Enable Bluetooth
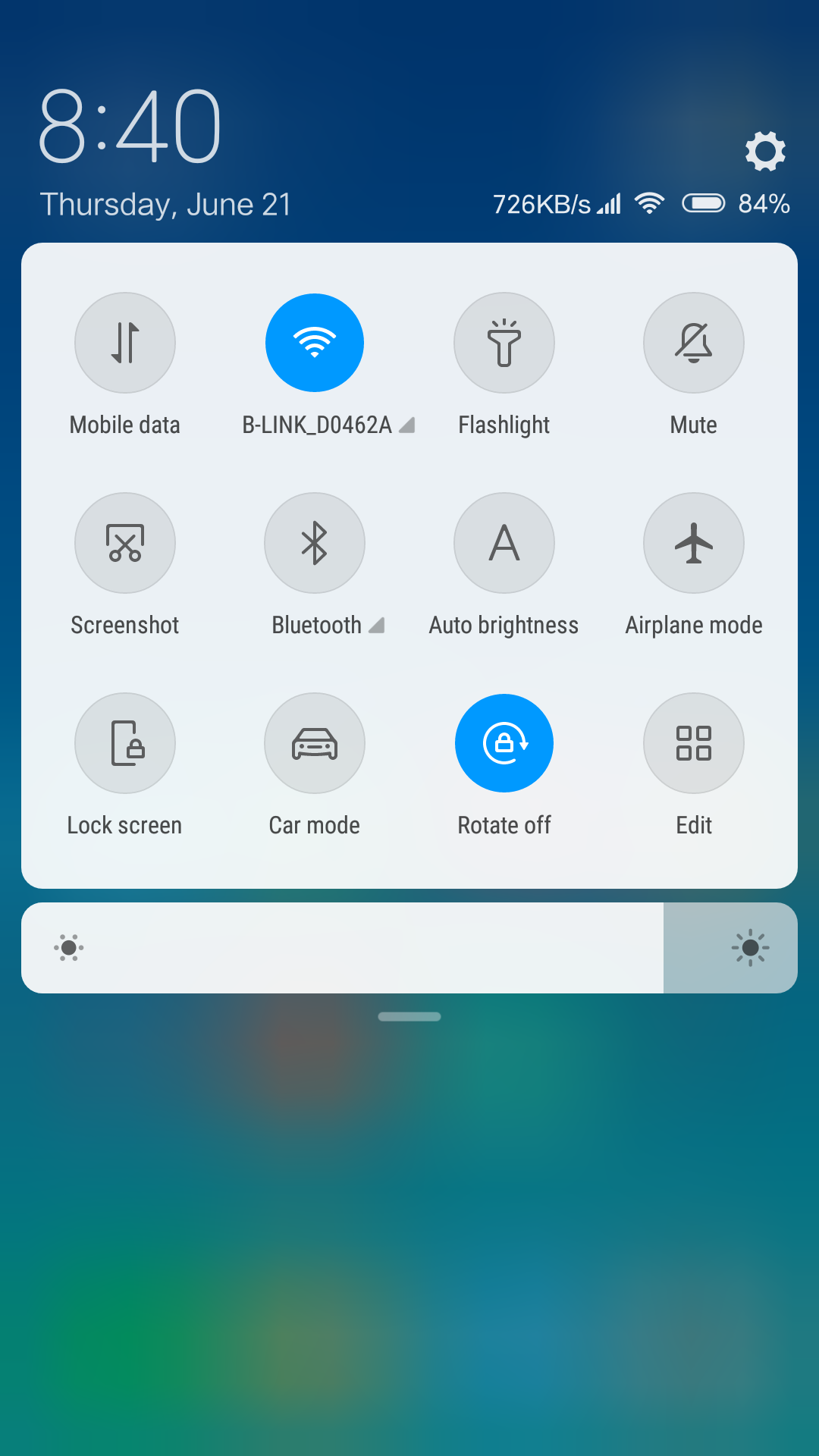The image size is (819, 1456). point(315,543)
